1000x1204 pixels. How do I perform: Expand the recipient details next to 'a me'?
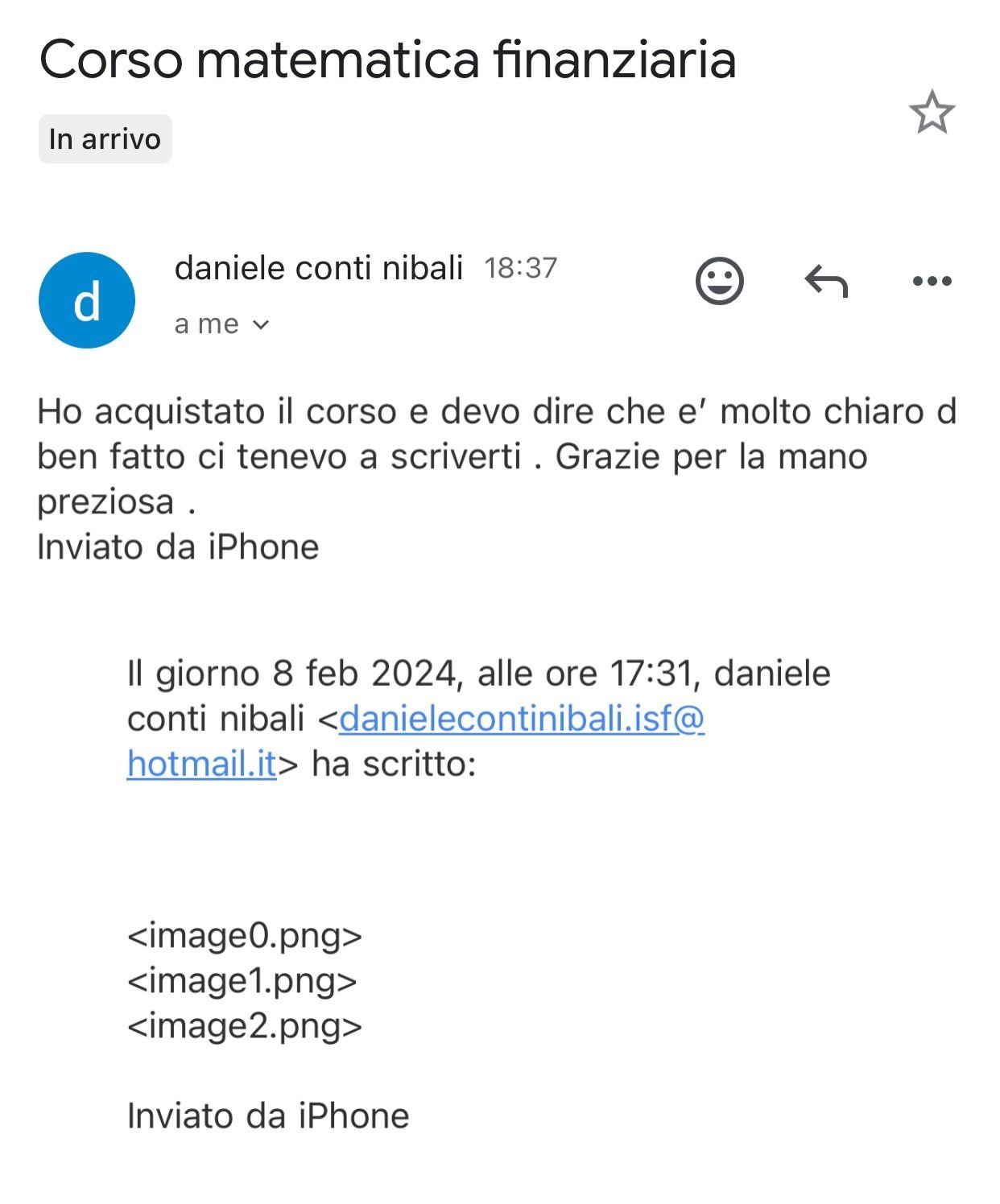tap(260, 324)
